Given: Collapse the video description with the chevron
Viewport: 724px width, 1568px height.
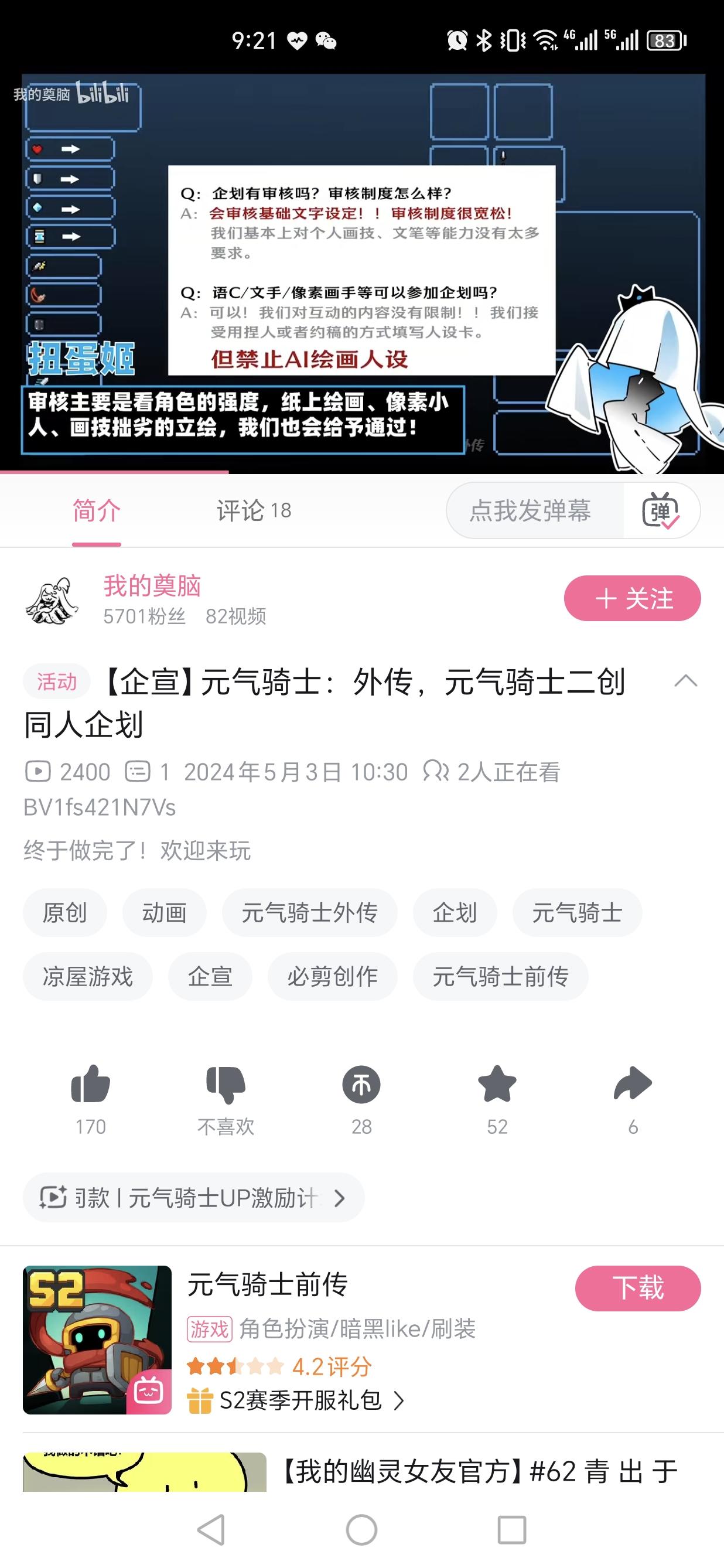Looking at the screenshot, I should coord(686,681).
